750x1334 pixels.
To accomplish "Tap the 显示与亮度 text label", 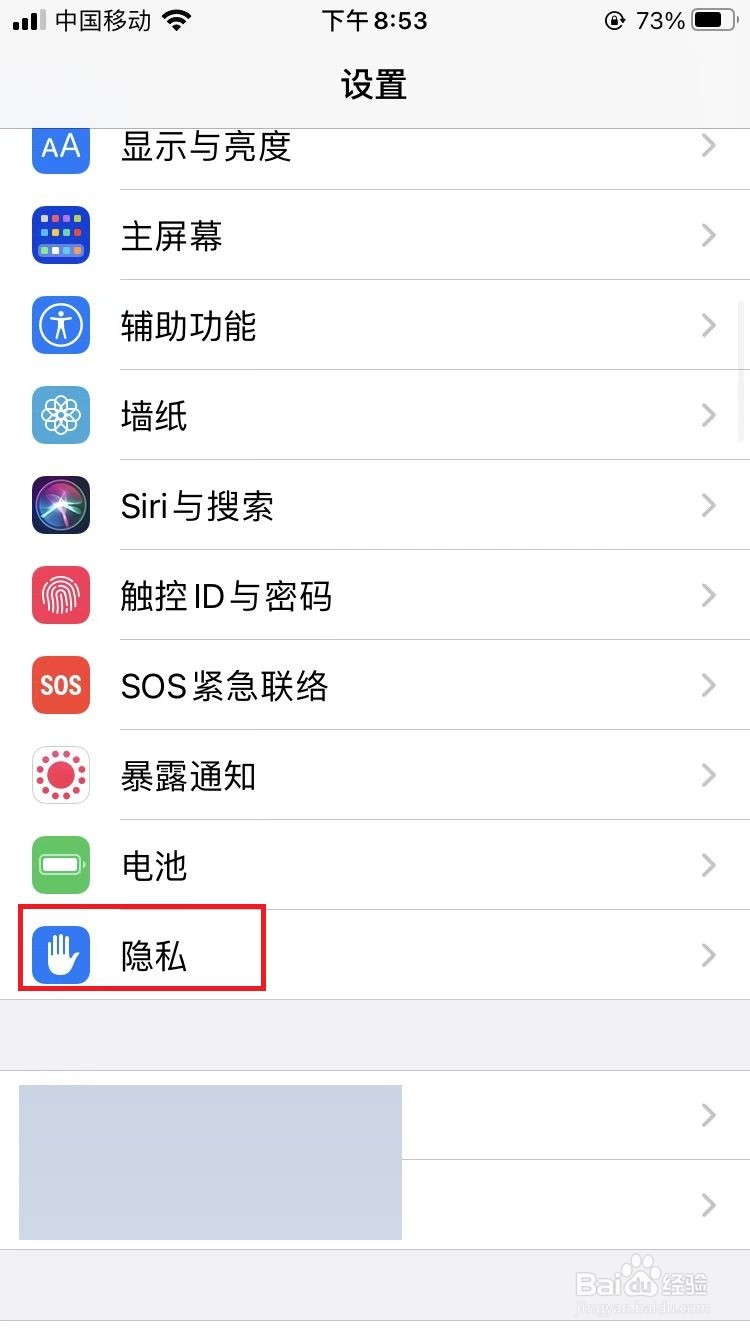I will pos(206,146).
